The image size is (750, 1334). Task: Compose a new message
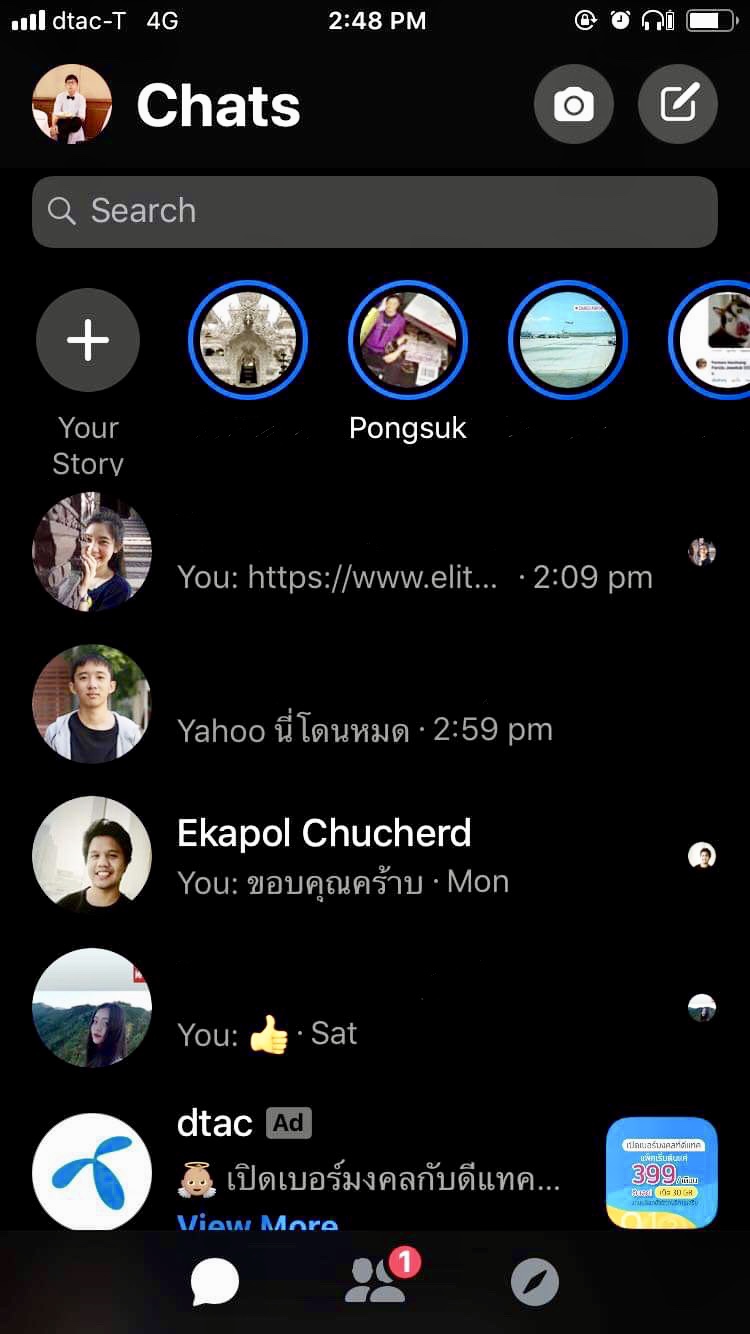[678, 104]
